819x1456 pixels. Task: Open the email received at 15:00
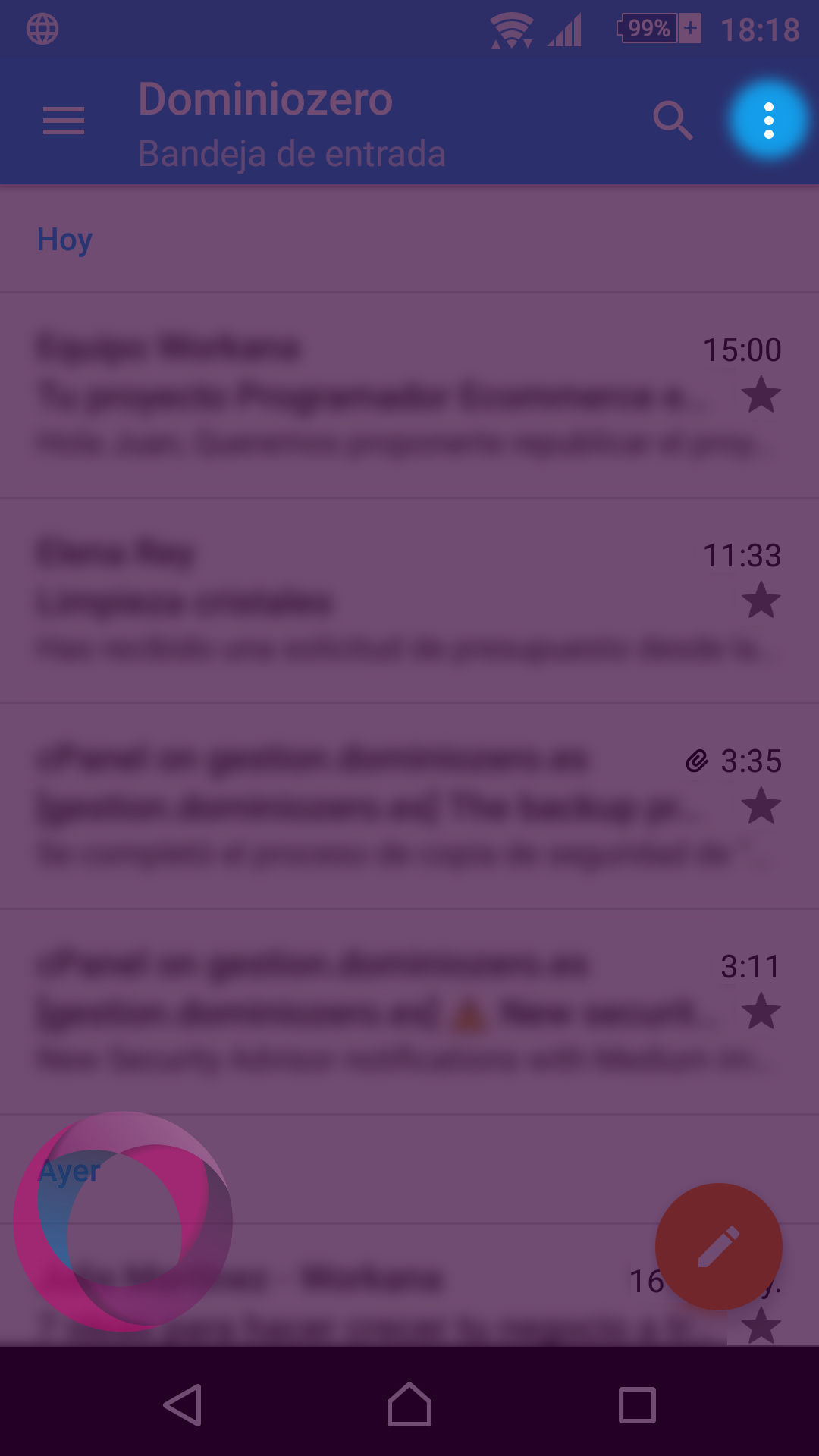tap(364, 395)
